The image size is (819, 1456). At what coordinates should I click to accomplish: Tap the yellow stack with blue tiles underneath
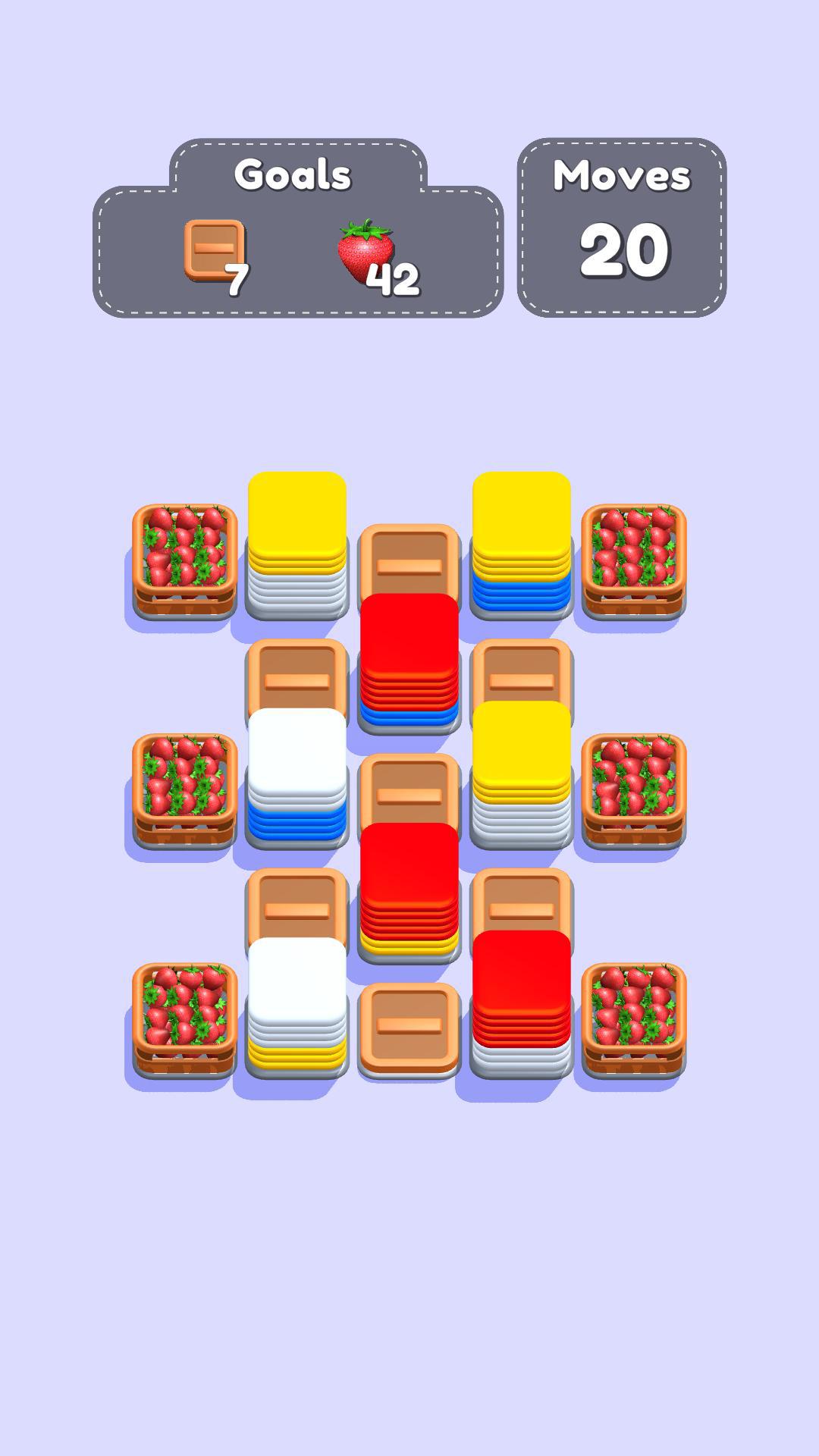(x=522, y=523)
